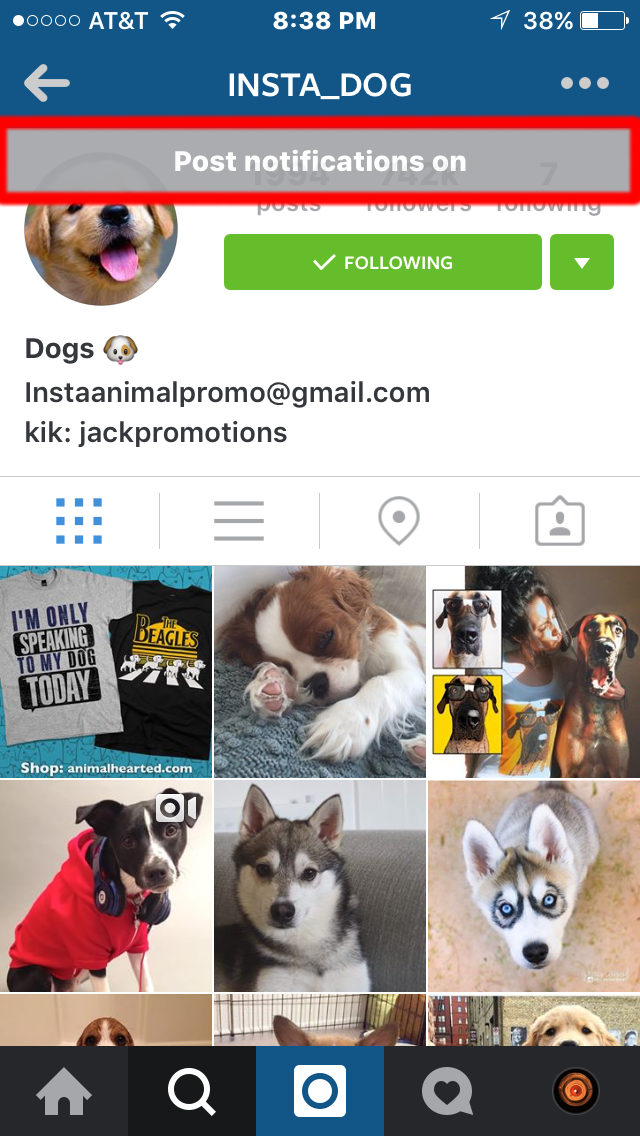Show photos of this account tagged

[x=560, y=521]
